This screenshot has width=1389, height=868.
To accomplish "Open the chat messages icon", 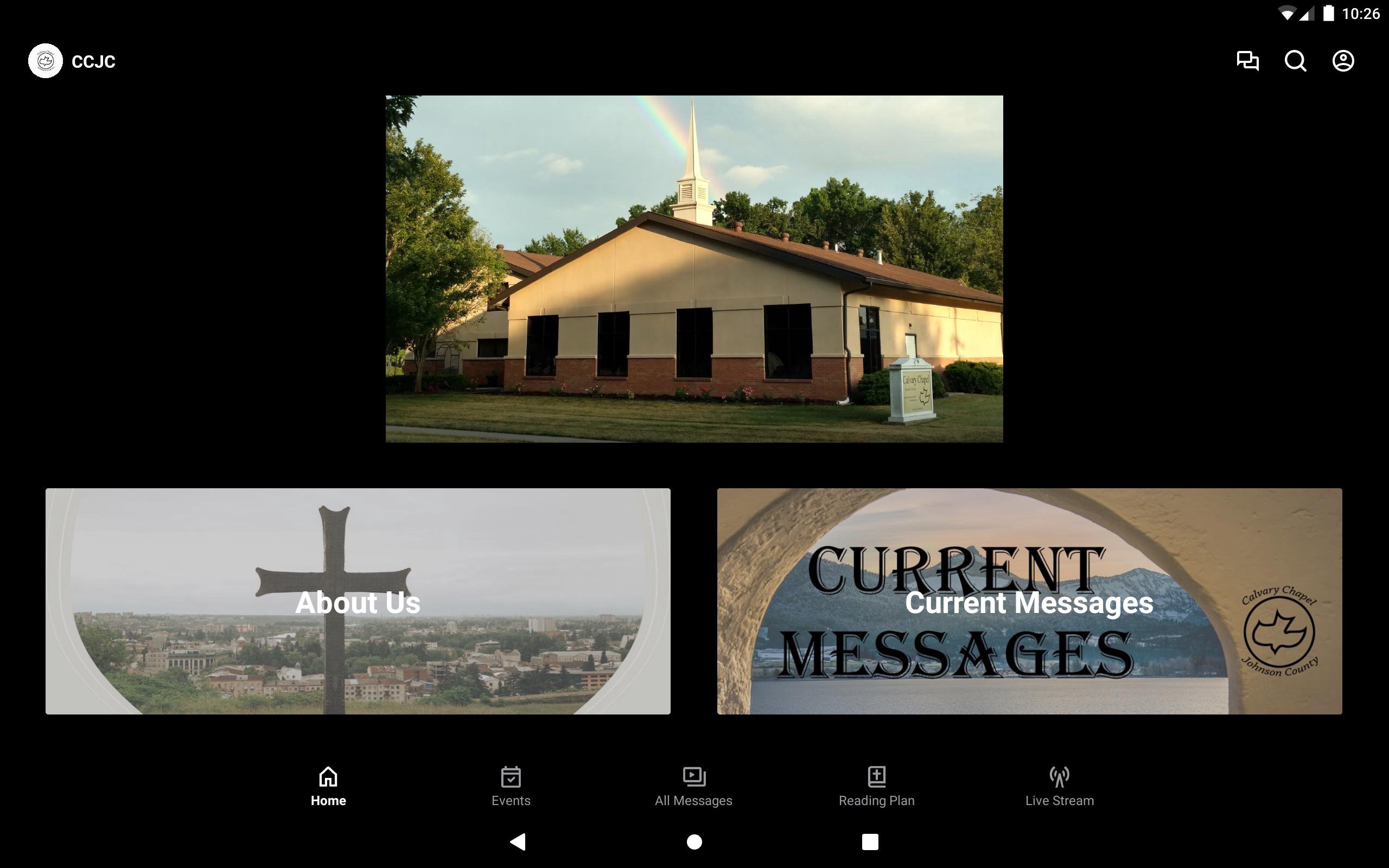I will [1247, 61].
